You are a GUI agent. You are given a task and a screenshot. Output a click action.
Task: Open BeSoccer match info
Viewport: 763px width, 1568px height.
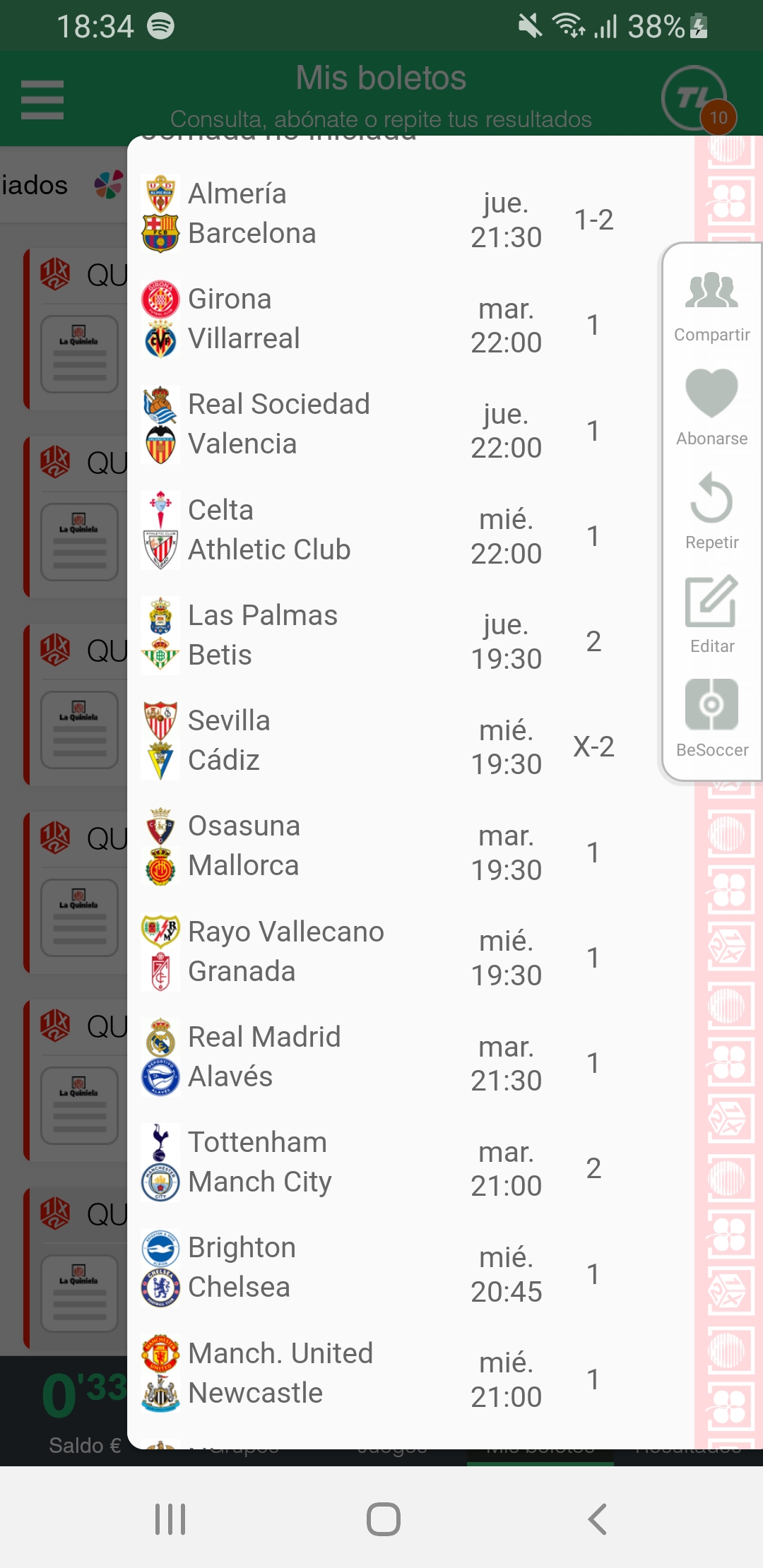(x=711, y=718)
